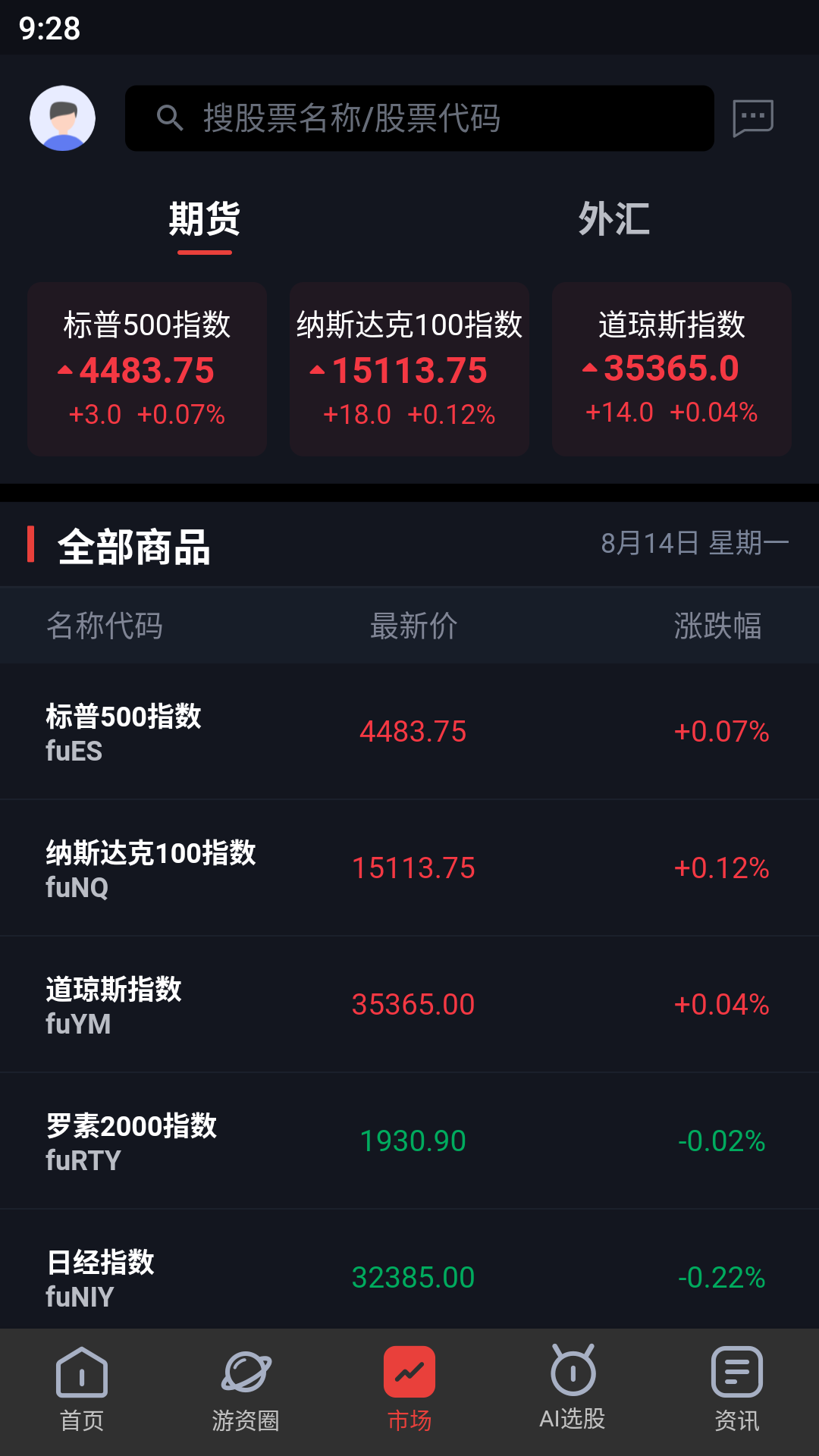This screenshot has width=819, height=1456.
Task: Open the fuRTY Russell 2000 row
Action: pyautogui.click(x=409, y=1140)
